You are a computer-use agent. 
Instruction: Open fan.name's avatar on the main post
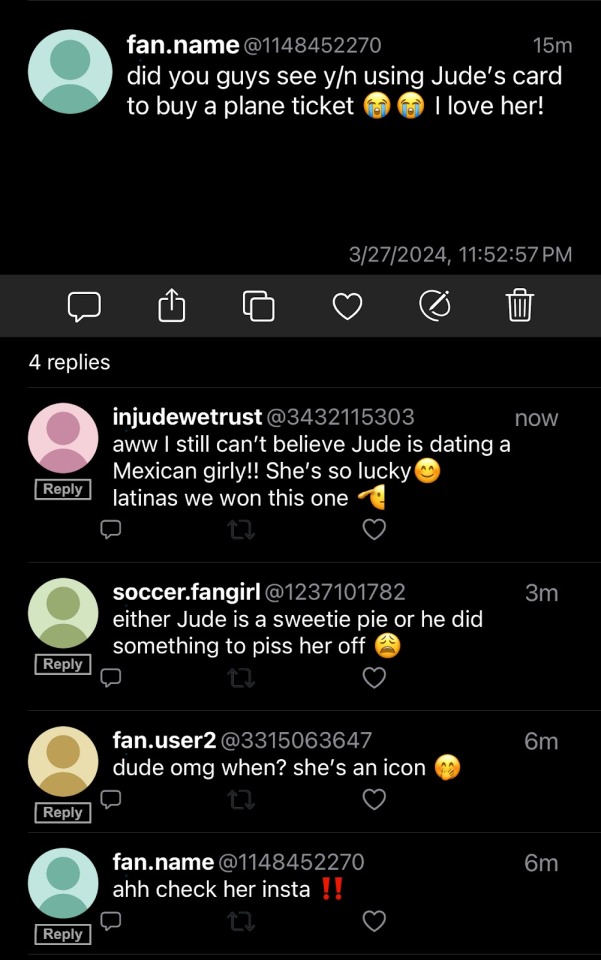[x=70, y=71]
